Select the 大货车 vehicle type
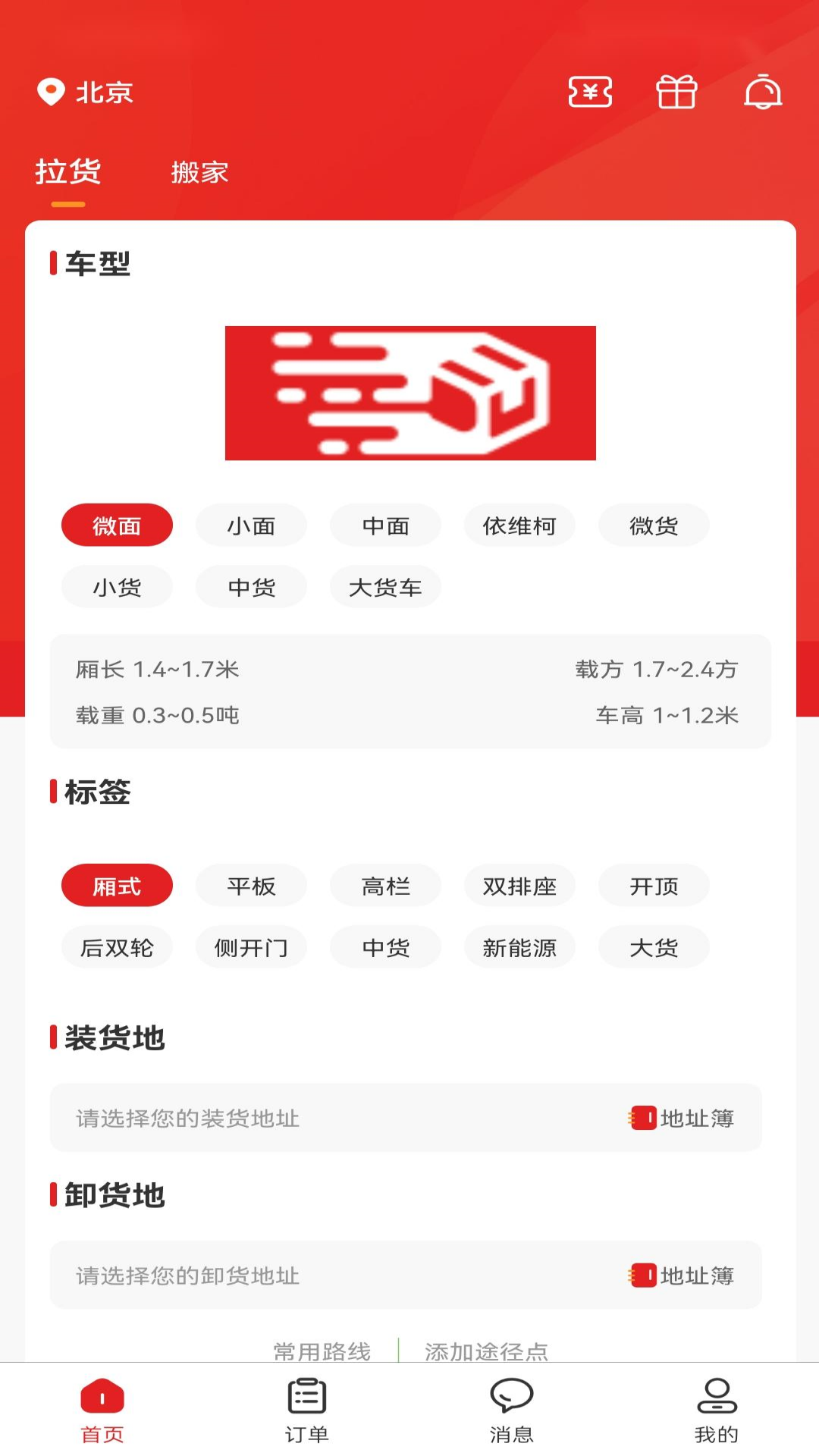The width and height of the screenshot is (819, 1456). 385,587
